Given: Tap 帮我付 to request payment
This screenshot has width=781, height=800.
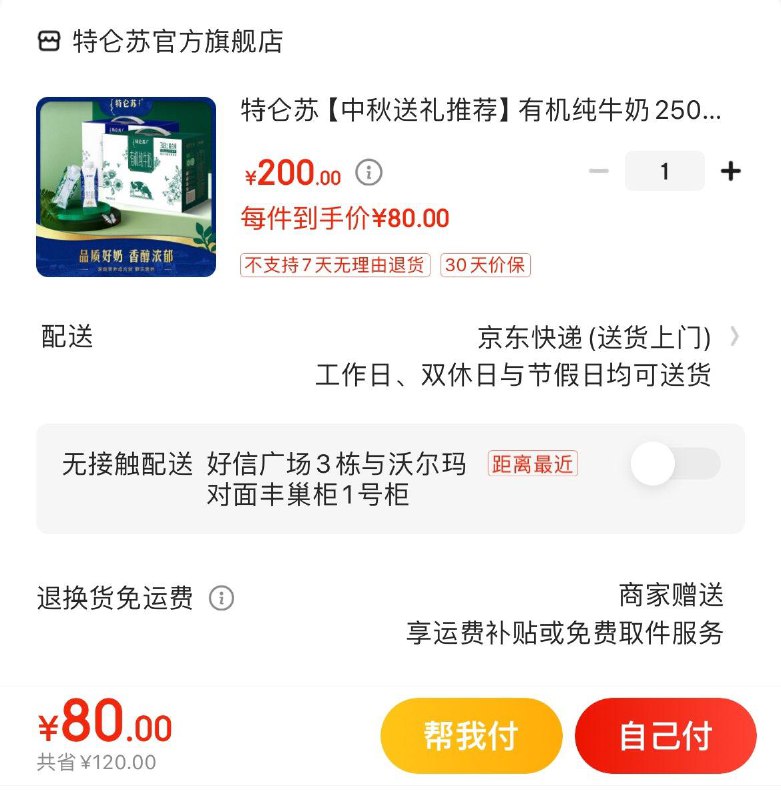Looking at the screenshot, I should tap(471, 736).
